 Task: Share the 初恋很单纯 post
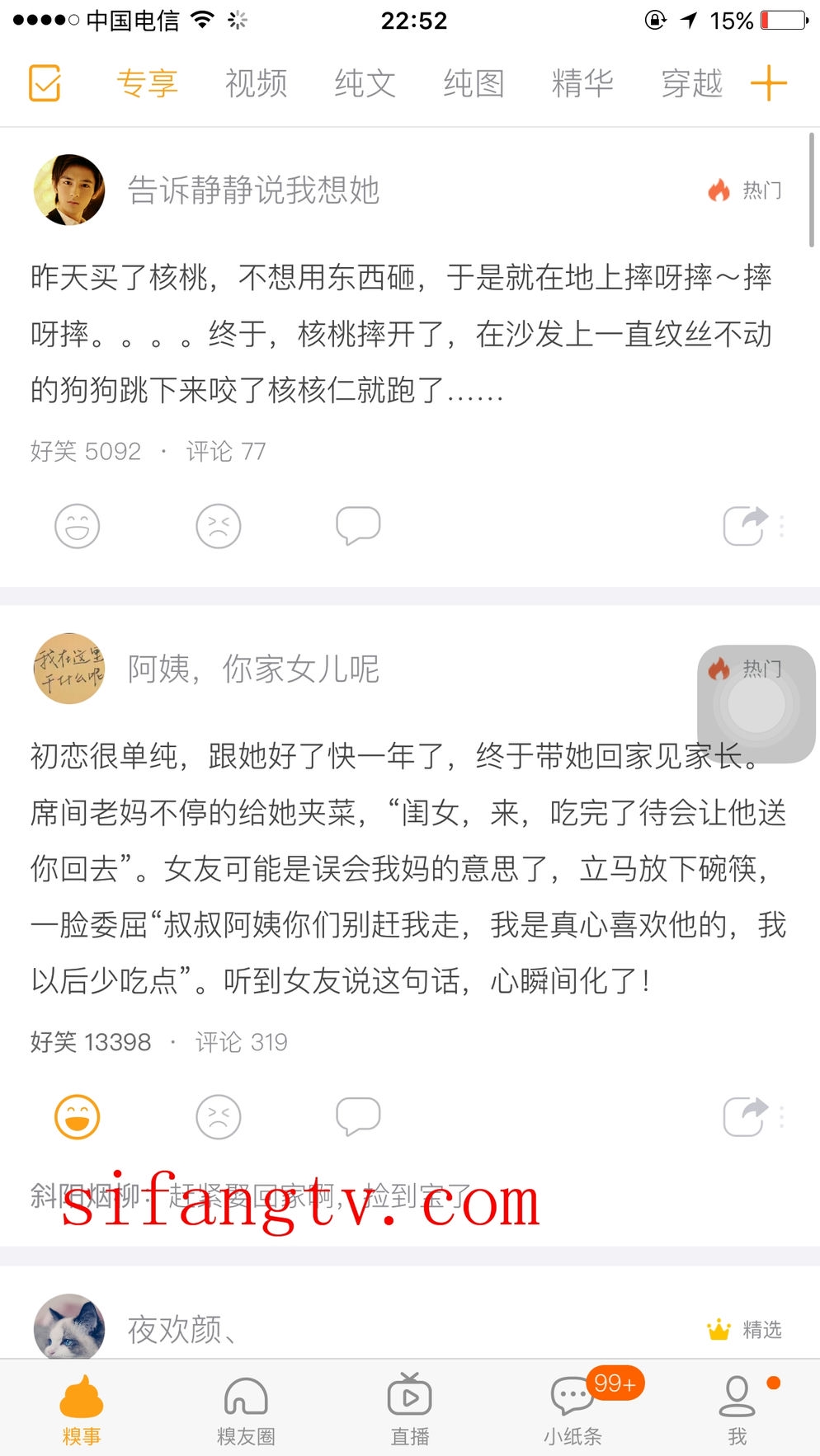point(745,1117)
